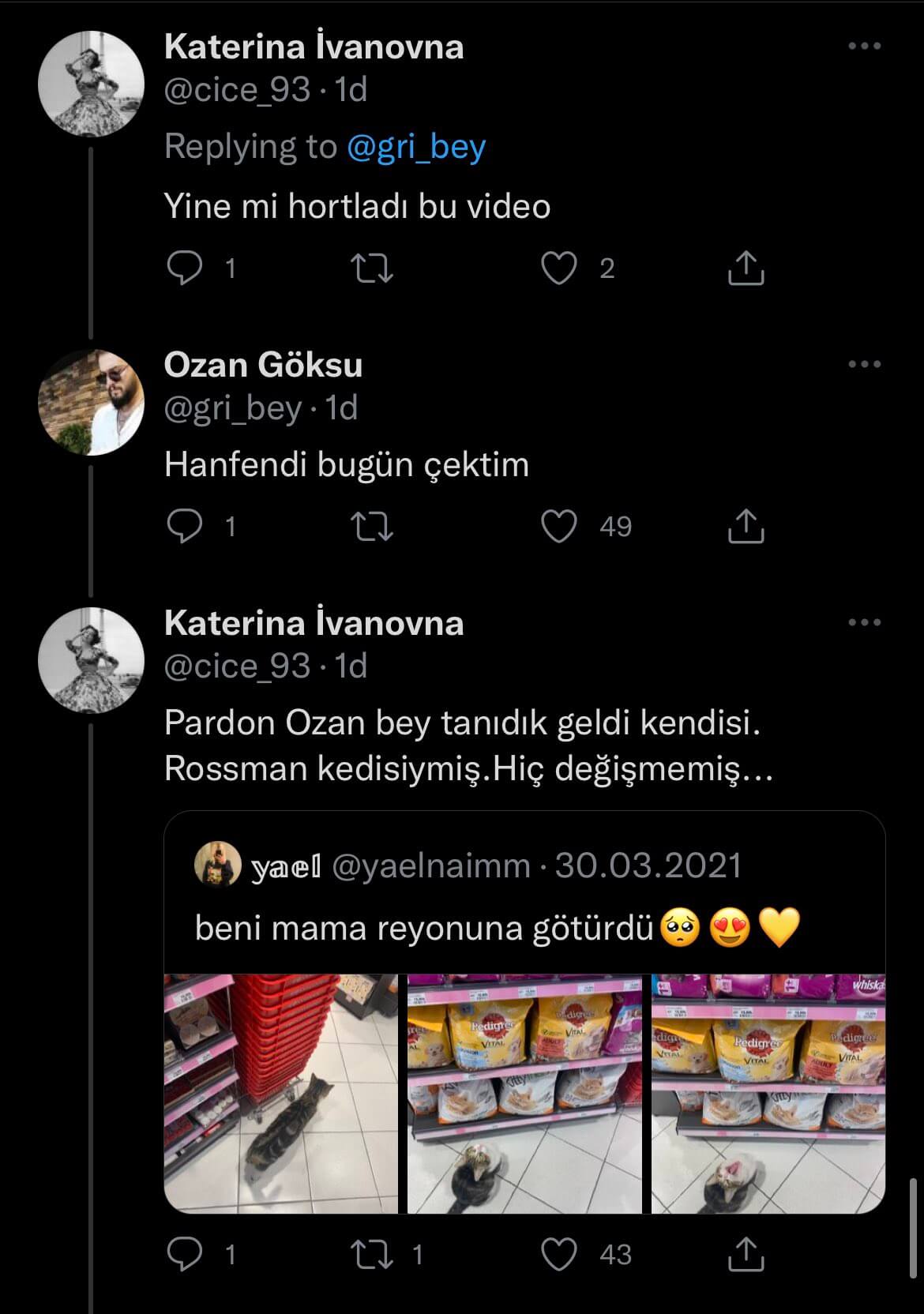
Task: Like the 'Yine mi hortladı bu video' tweet
Action: (x=559, y=269)
